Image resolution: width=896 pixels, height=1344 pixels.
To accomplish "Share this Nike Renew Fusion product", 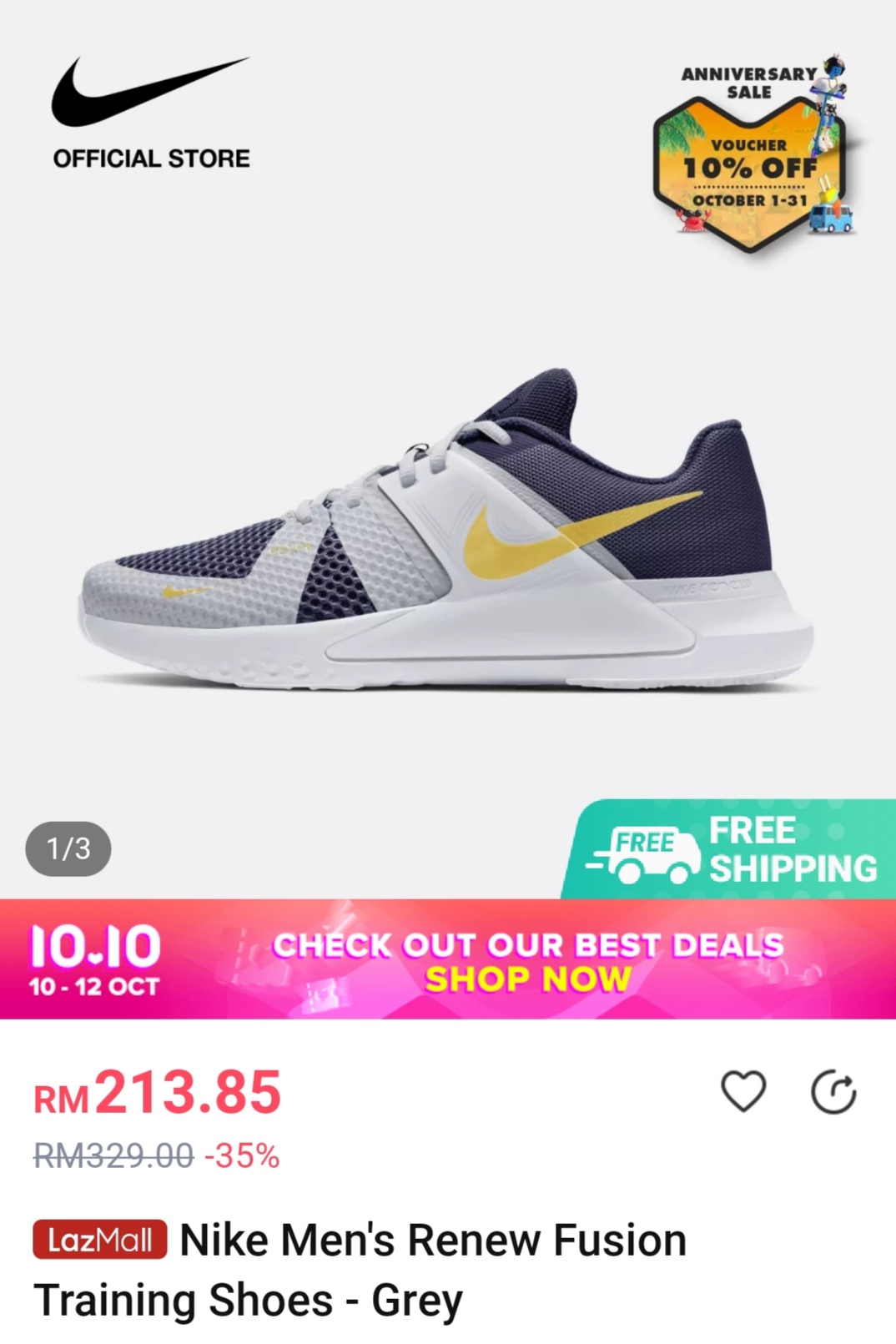I will [x=833, y=1093].
